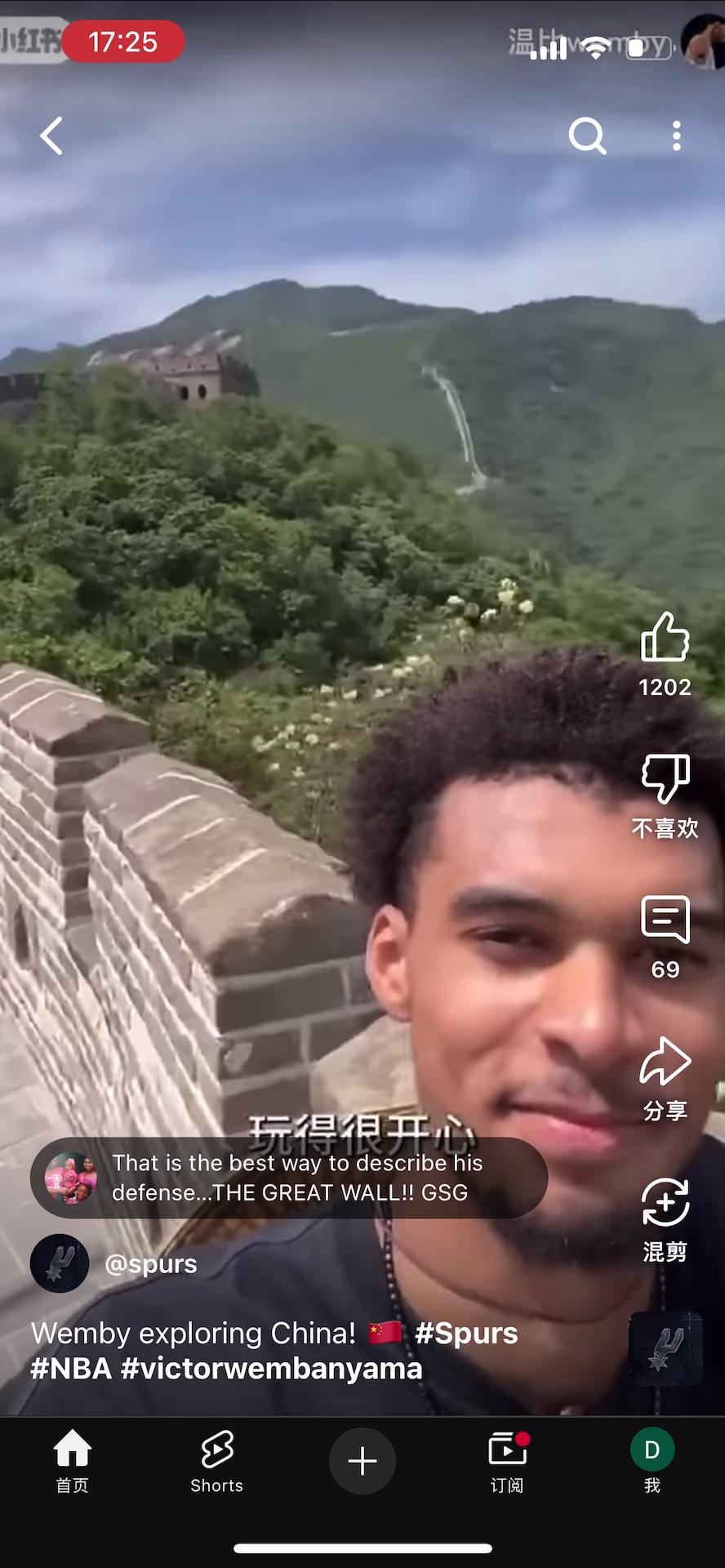The image size is (725, 1568).
Task: Go back with the top-left arrow
Action: coord(51,136)
